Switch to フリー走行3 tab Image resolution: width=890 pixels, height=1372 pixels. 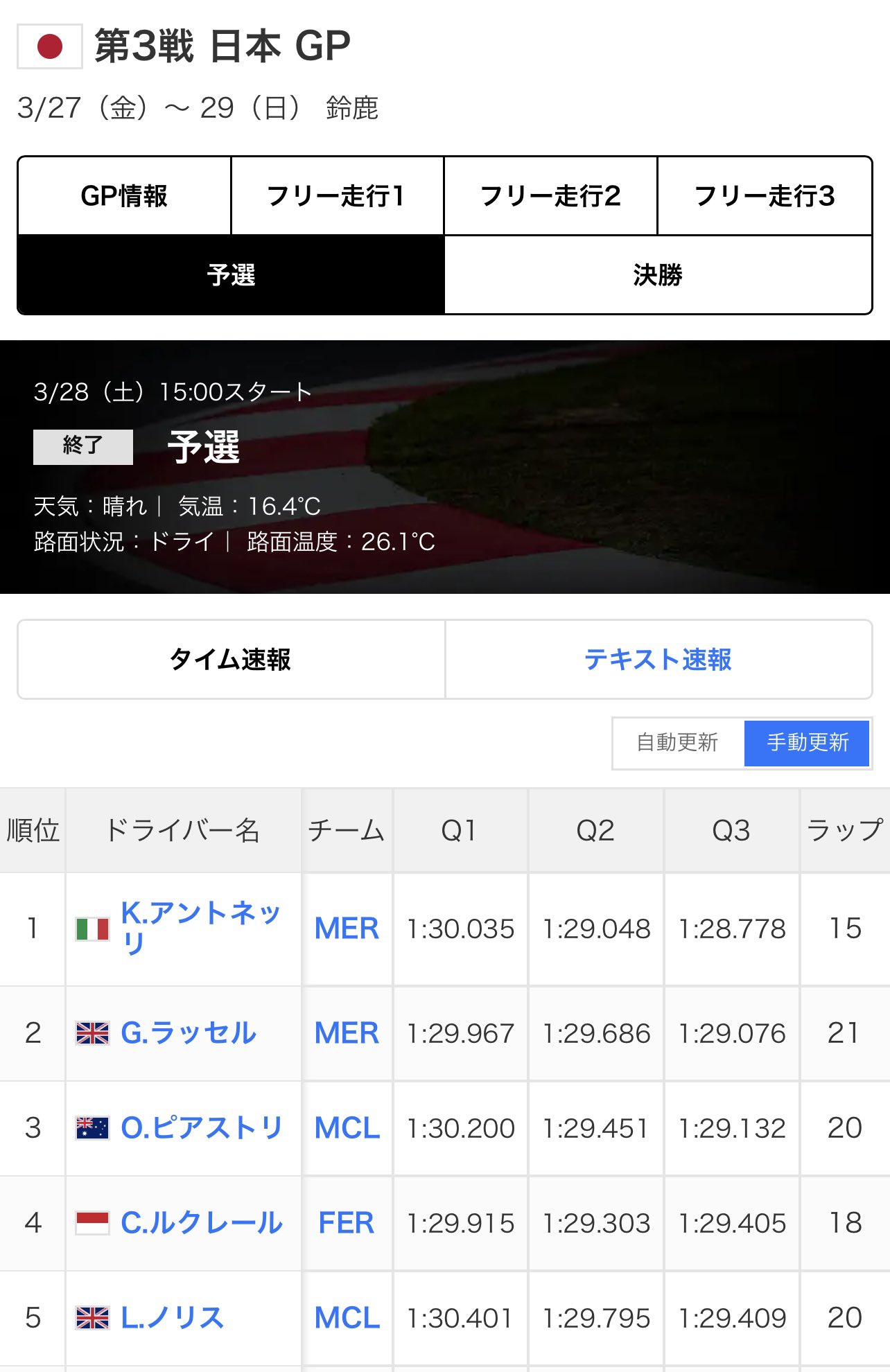coord(764,196)
